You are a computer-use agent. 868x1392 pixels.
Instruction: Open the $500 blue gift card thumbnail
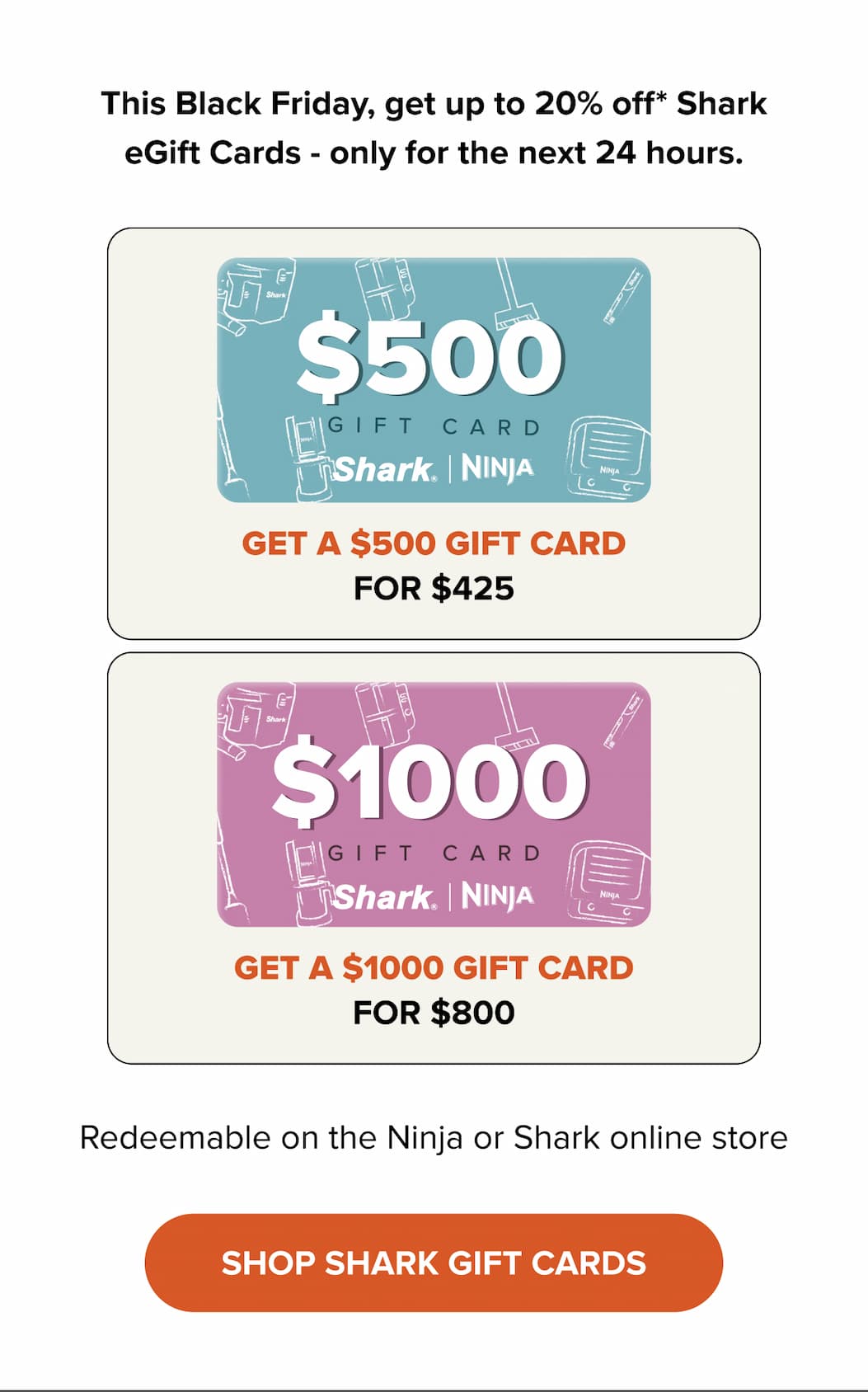[x=434, y=378]
